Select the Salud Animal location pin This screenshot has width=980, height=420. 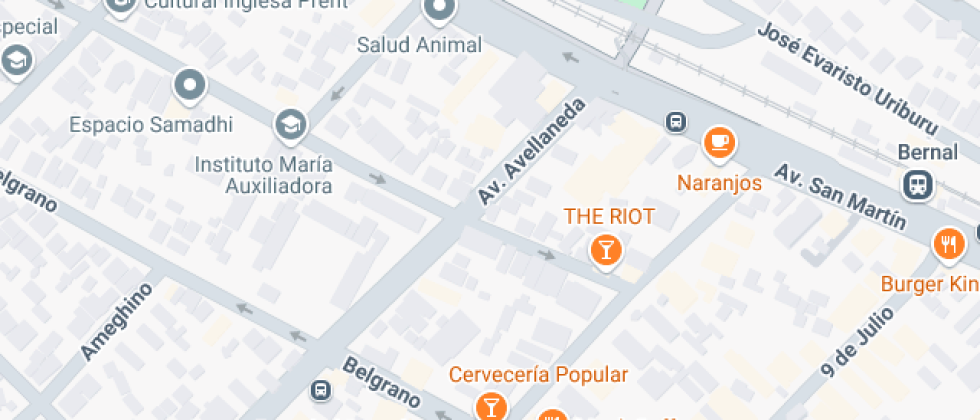pyautogui.click(x=438, y=11)
